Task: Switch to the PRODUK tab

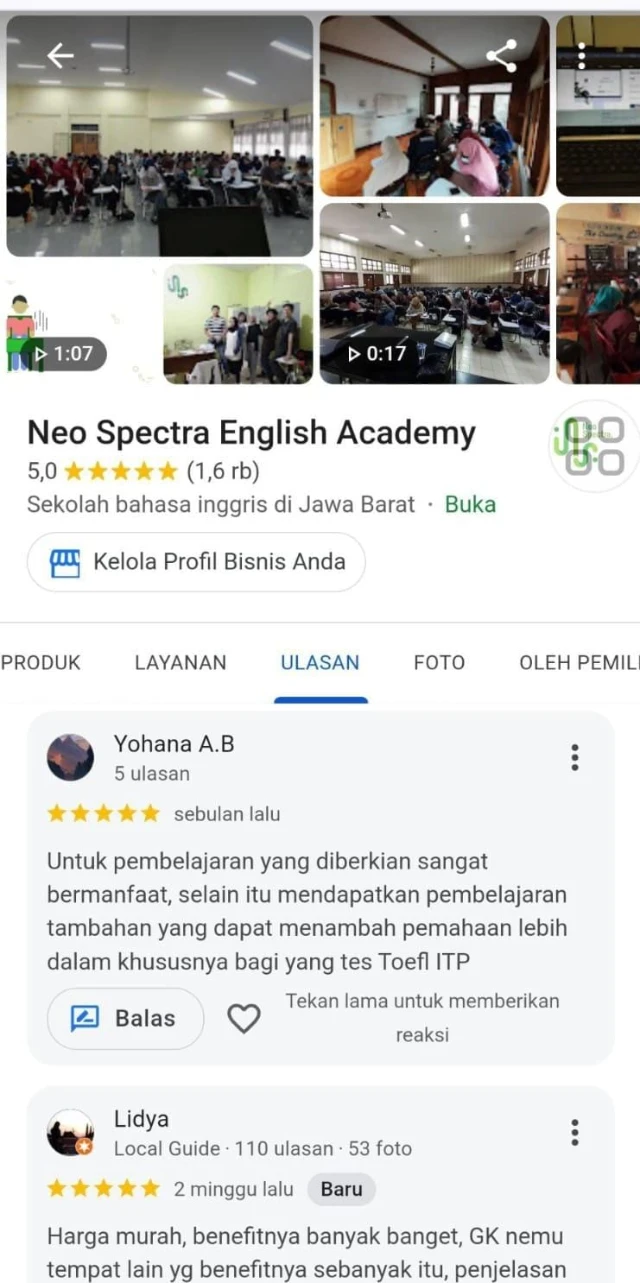Action: [40, 662]
